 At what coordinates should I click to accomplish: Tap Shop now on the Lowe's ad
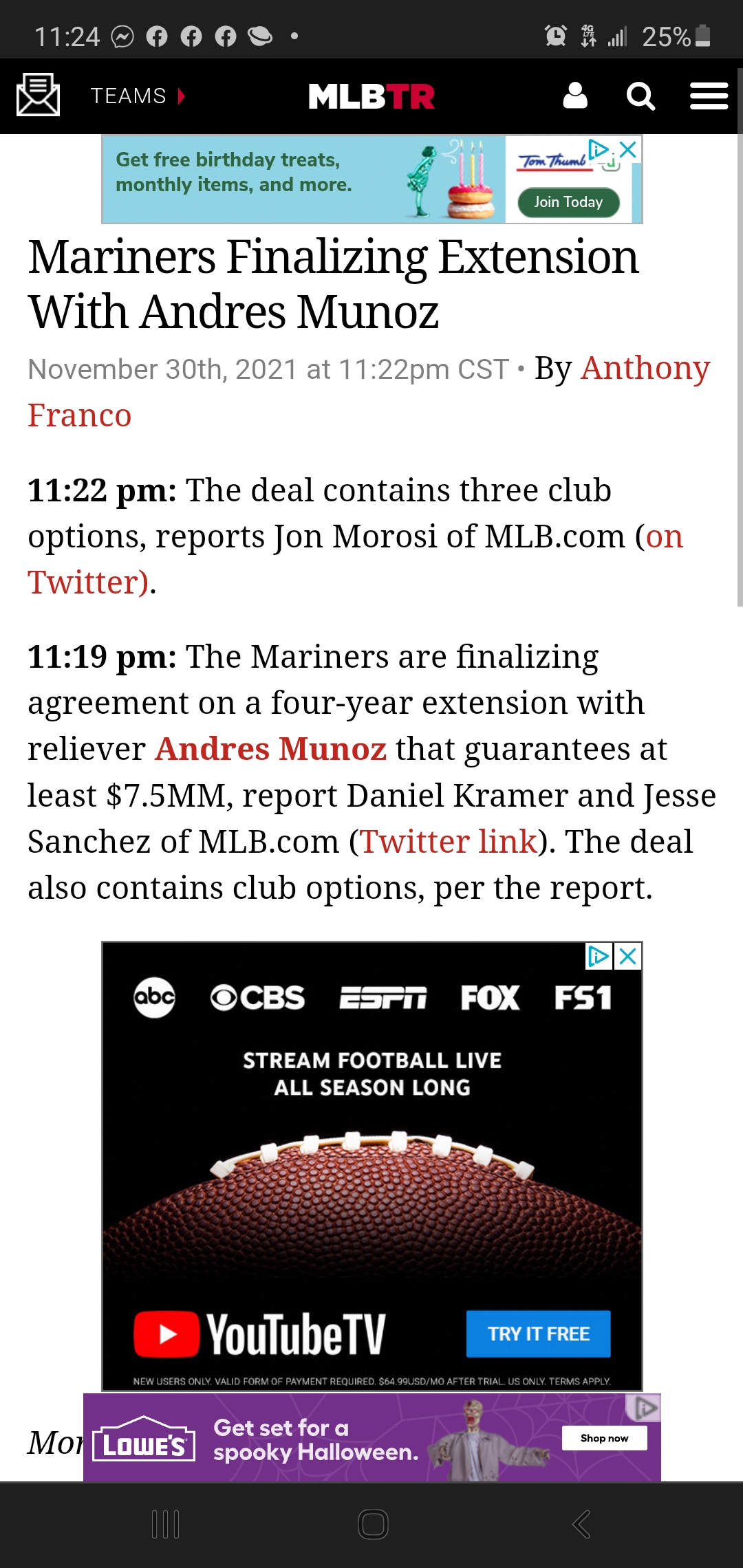pos(604,1438)
